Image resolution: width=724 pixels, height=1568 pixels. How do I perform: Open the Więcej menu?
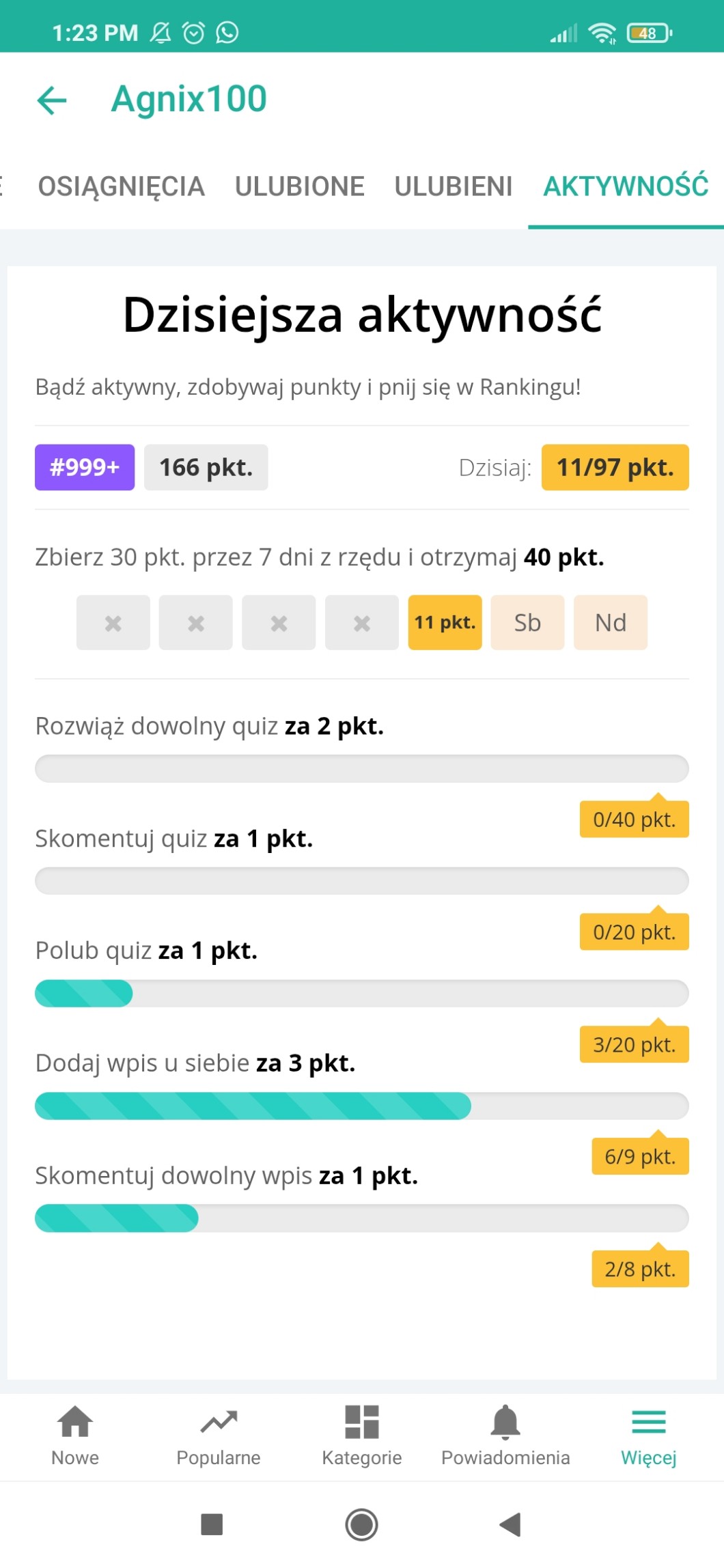tap(649, 1436)
